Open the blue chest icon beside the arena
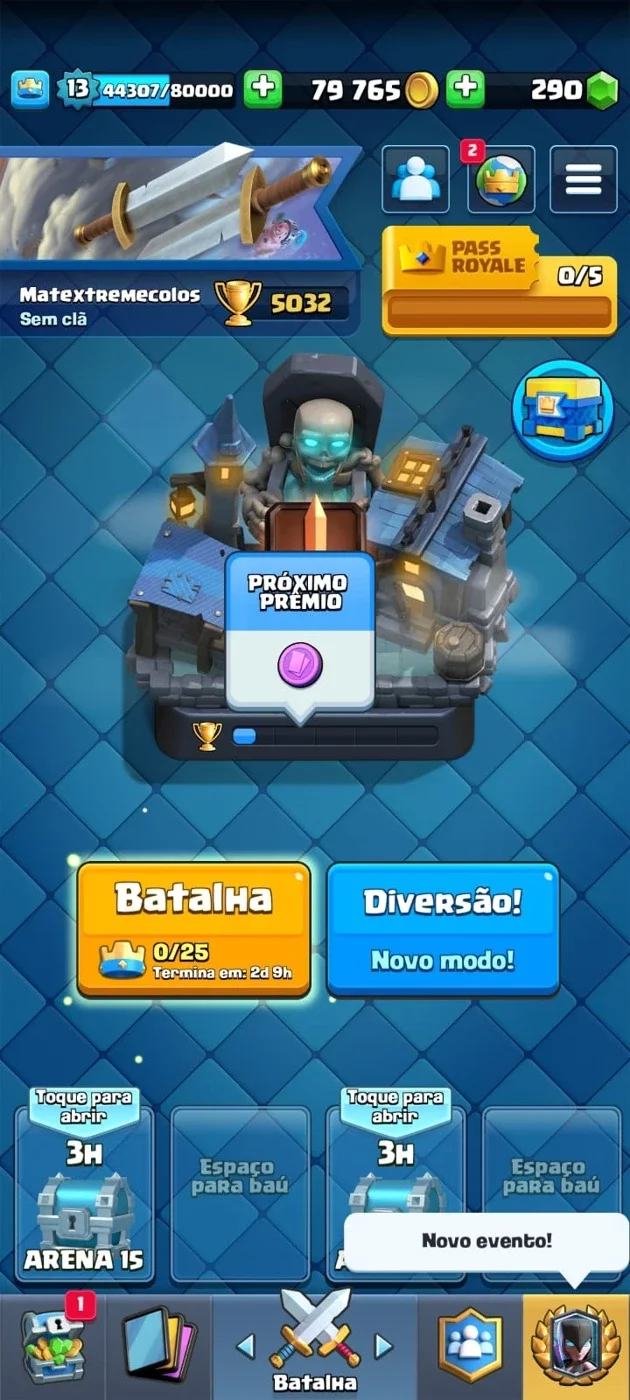Viewport: 630px width, 1400px height. coord(561,411)
